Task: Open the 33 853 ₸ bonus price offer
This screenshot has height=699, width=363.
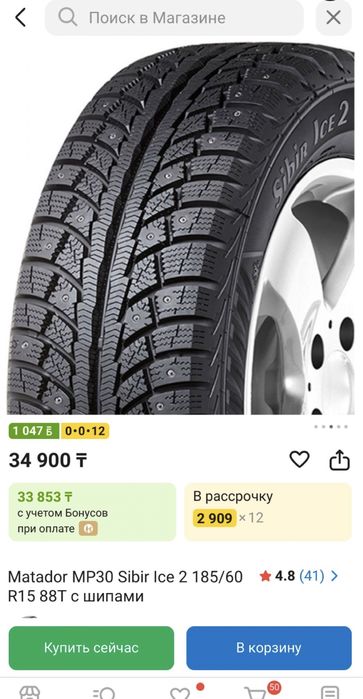Action: pos(92,512)
